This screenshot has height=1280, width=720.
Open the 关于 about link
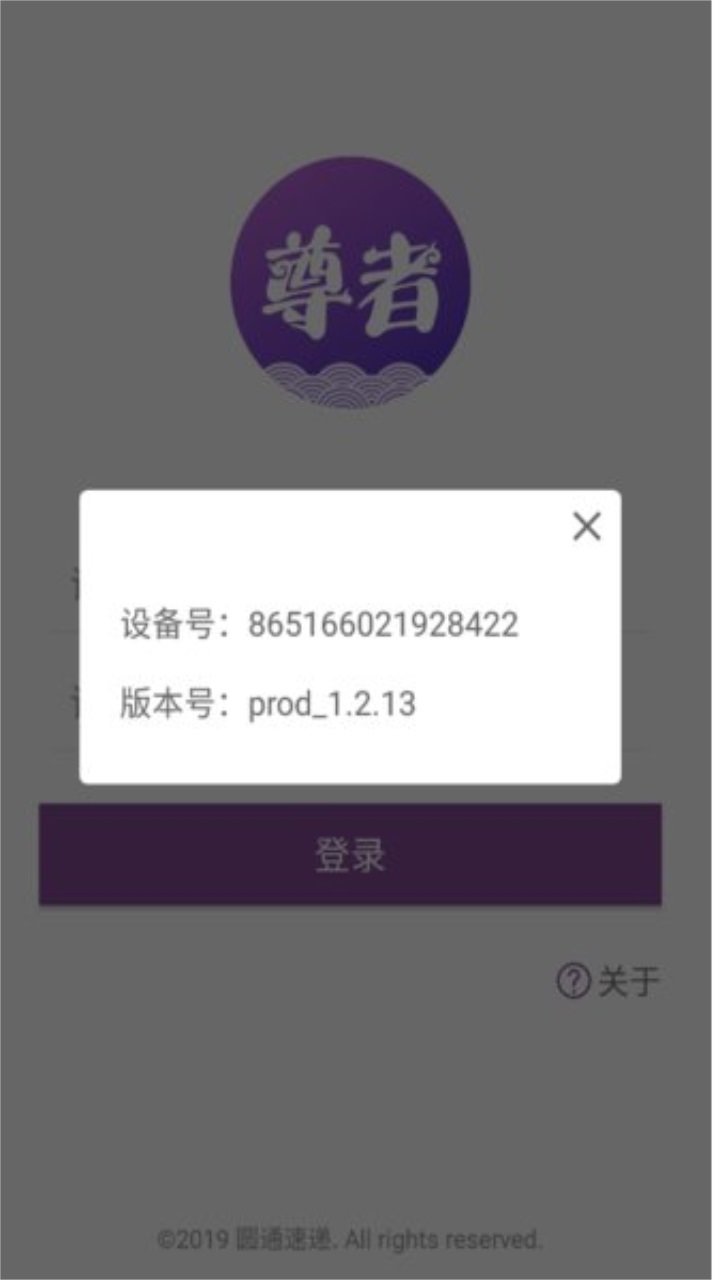608,981
